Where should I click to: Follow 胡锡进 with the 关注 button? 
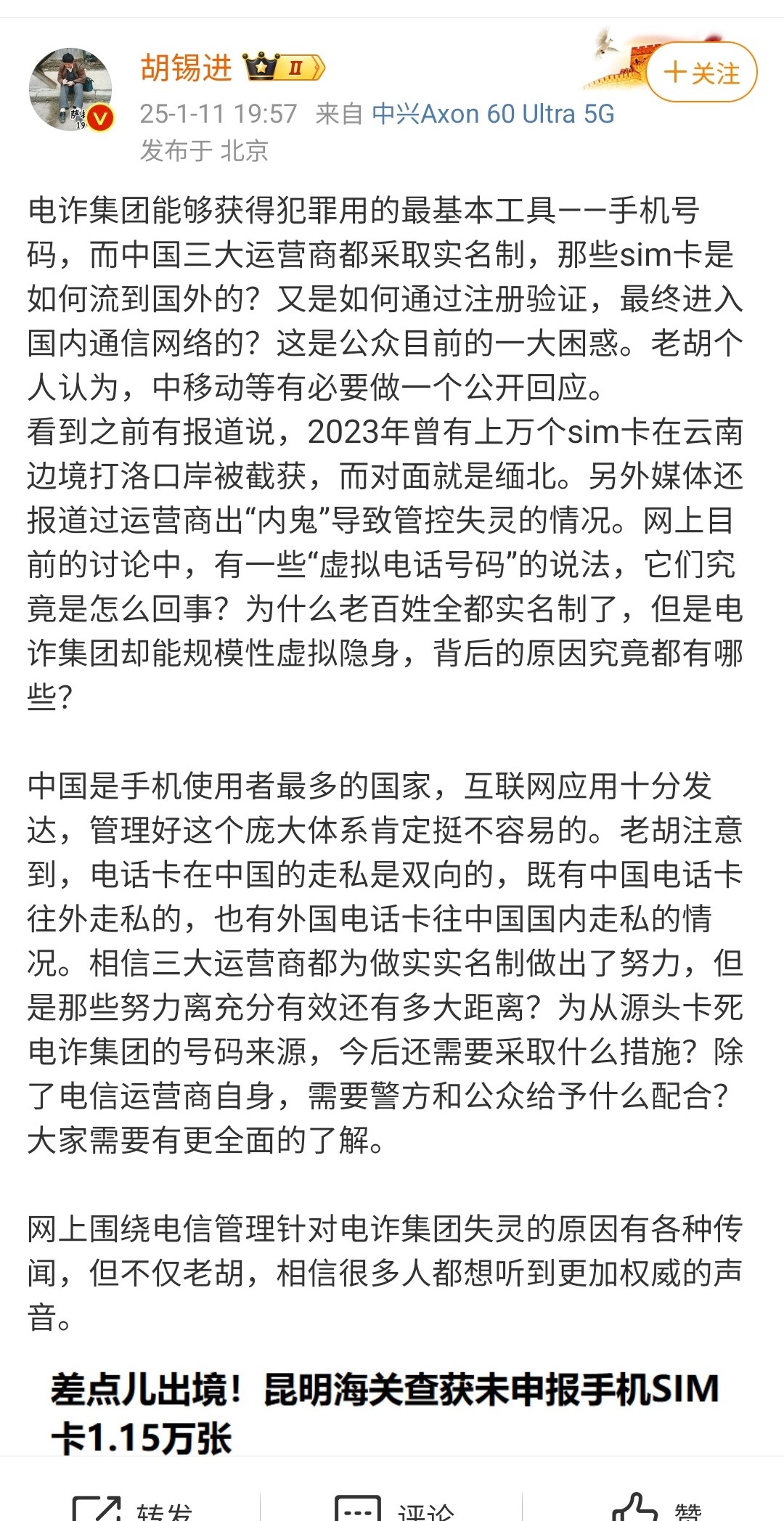[x=701, y=73]
